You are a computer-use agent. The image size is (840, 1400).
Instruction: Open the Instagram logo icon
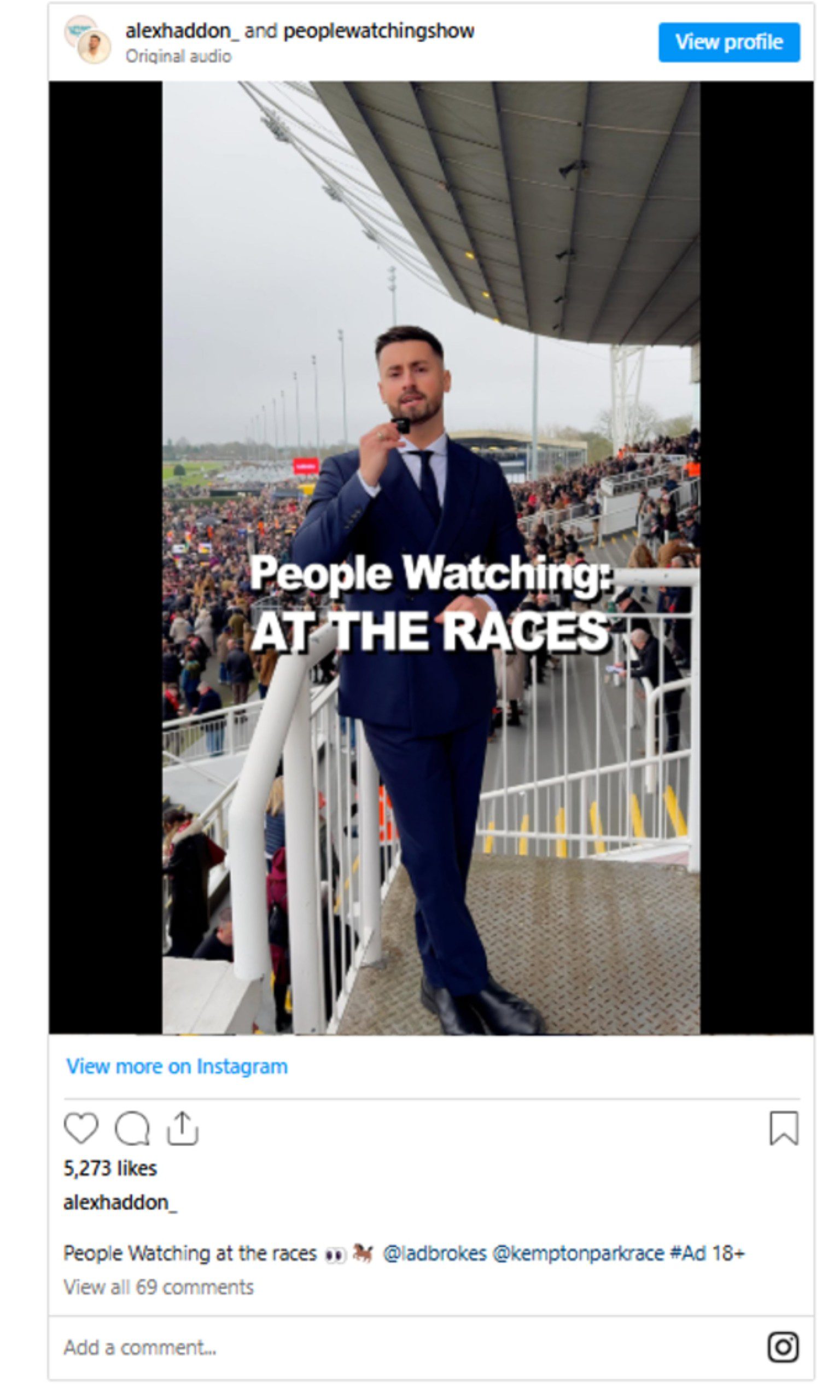tap(783, 1347)
